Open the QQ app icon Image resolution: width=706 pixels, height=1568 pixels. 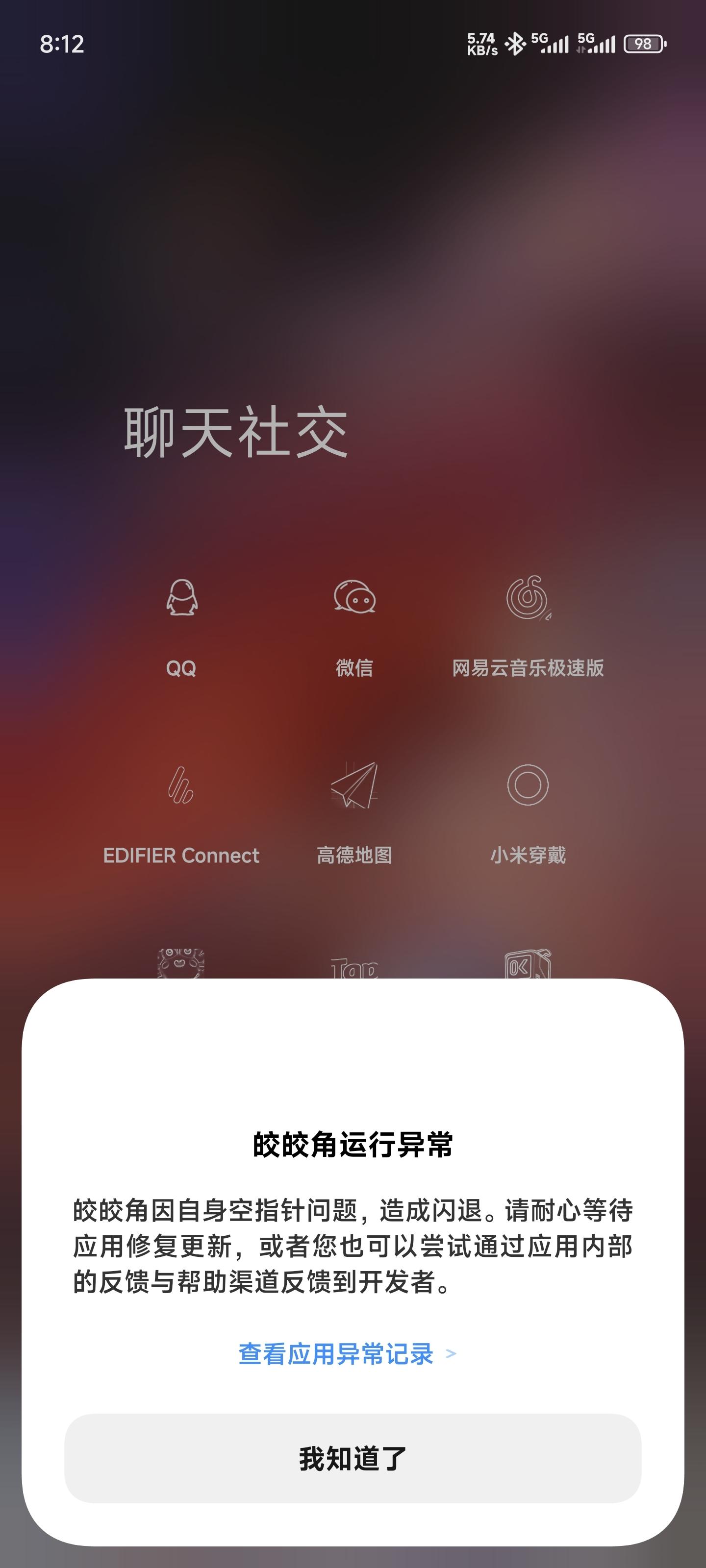click(181, 598)
